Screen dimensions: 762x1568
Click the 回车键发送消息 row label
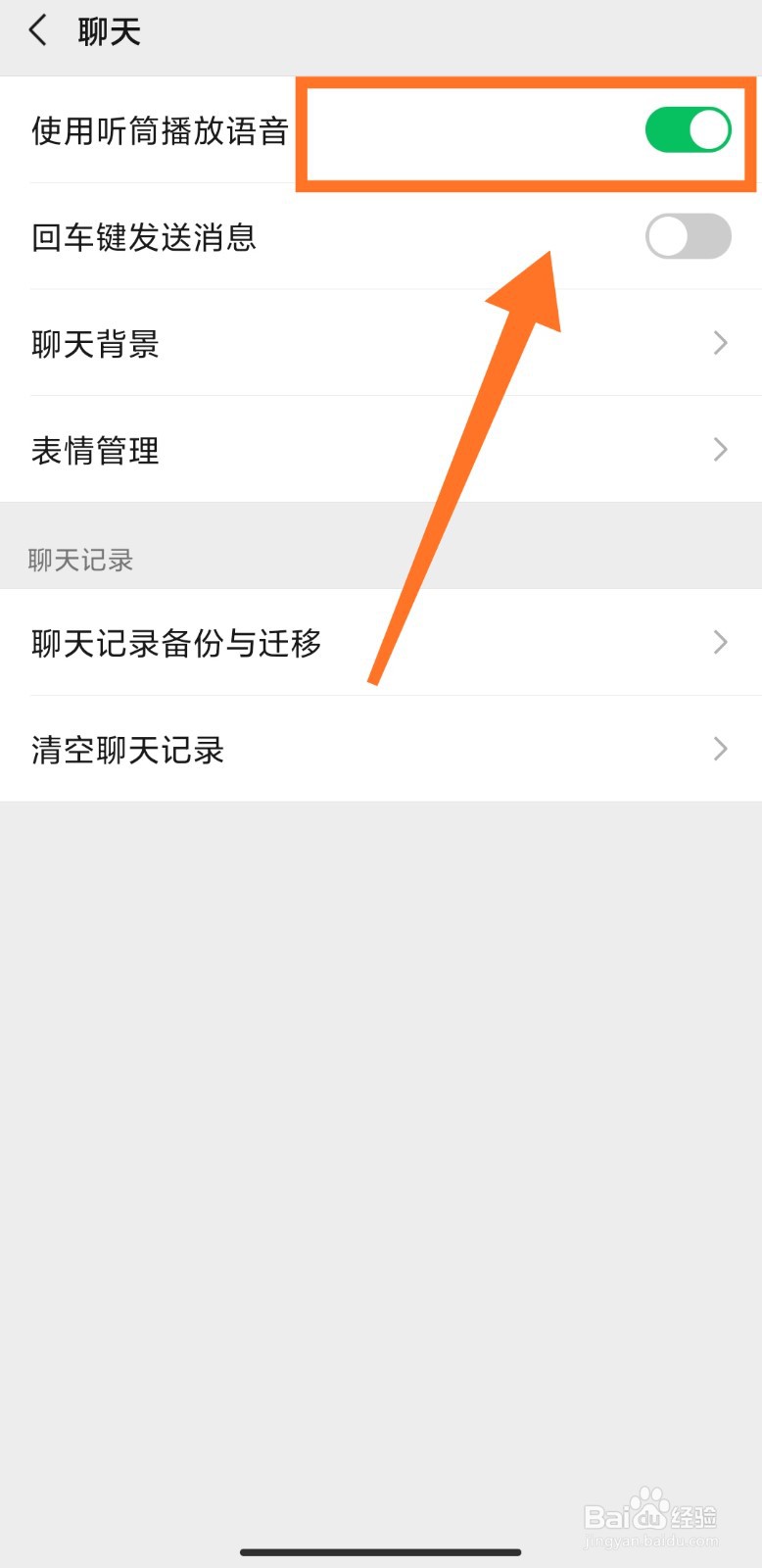pos(143,238)
